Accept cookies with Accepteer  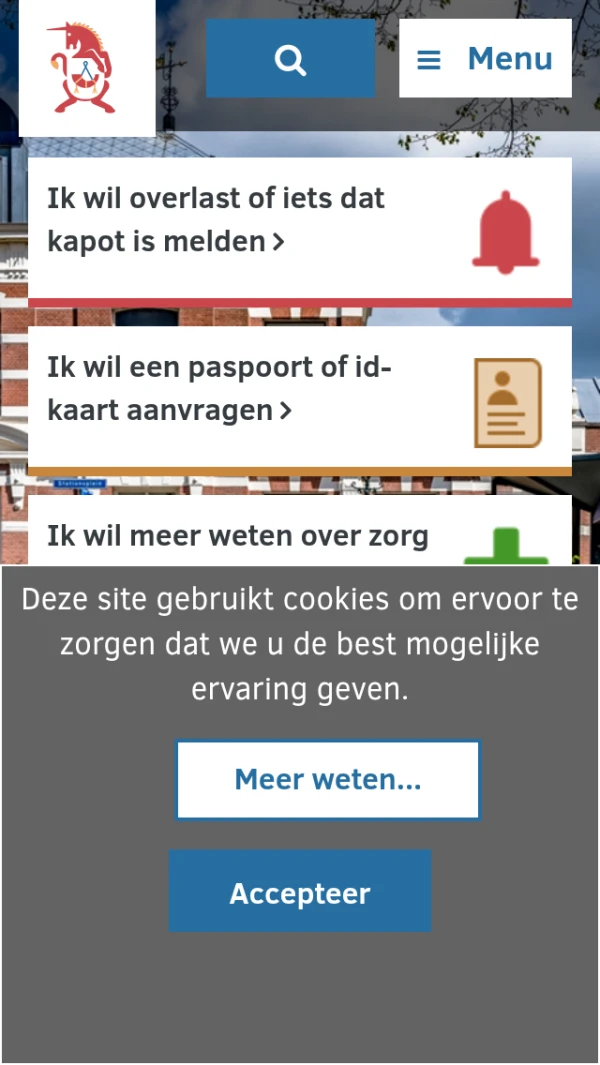[300, 891]
